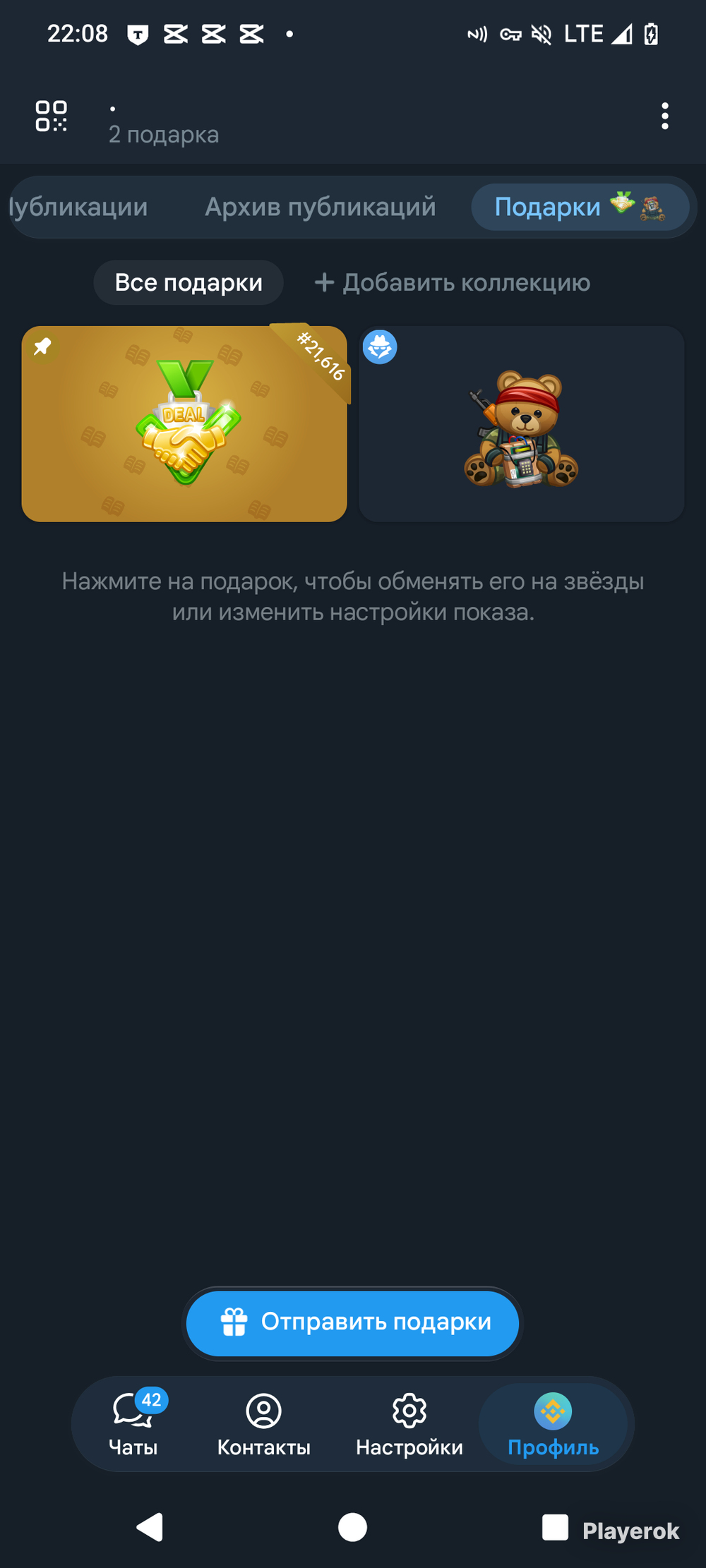Select the Подарки tab
This screenshot has height=1568, width=706.
tap(580, 207)
